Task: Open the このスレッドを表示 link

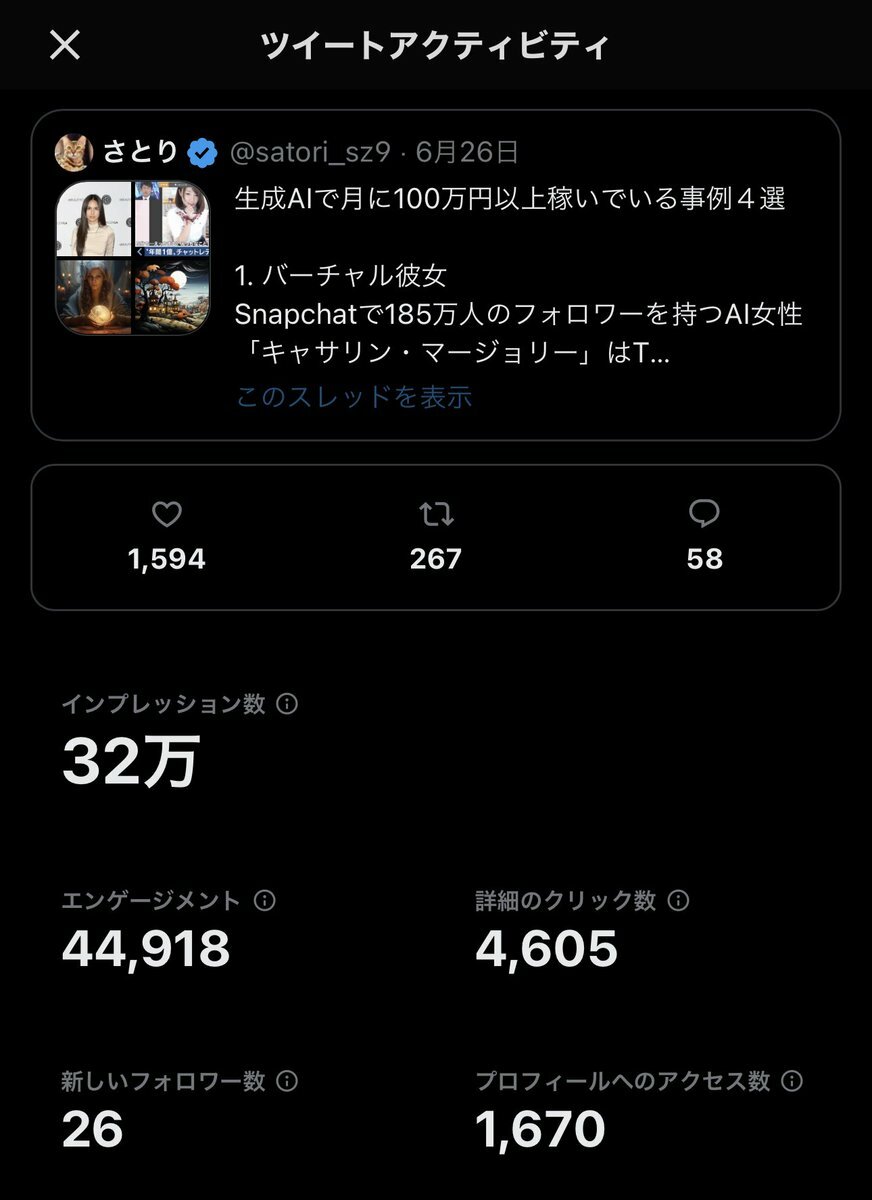Action: coord(353,397)
